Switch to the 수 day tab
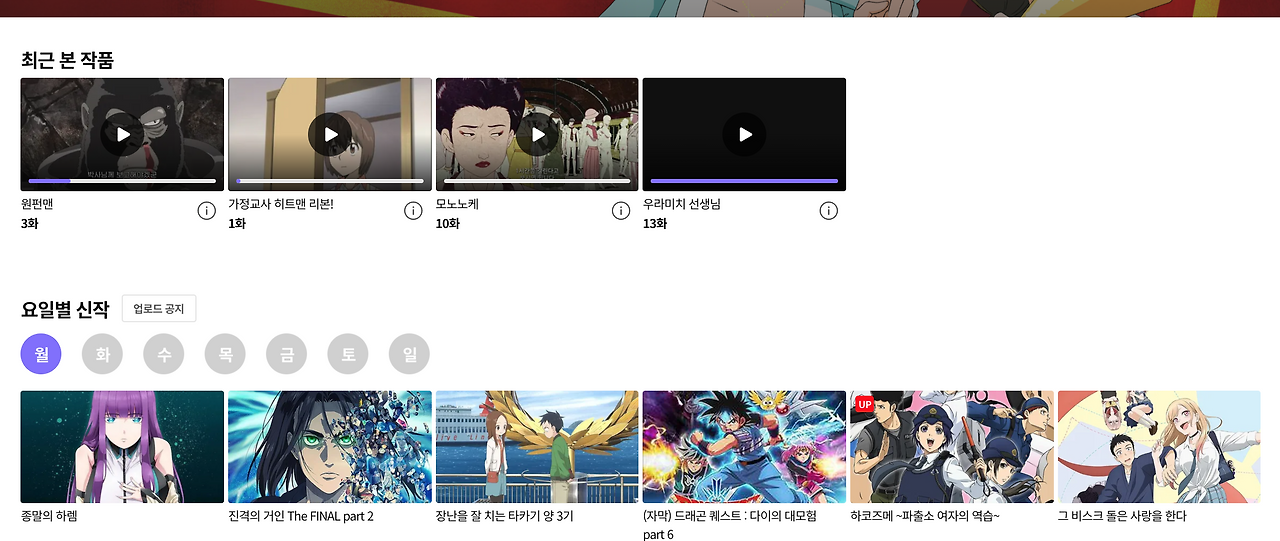 [x=164, y=354]
